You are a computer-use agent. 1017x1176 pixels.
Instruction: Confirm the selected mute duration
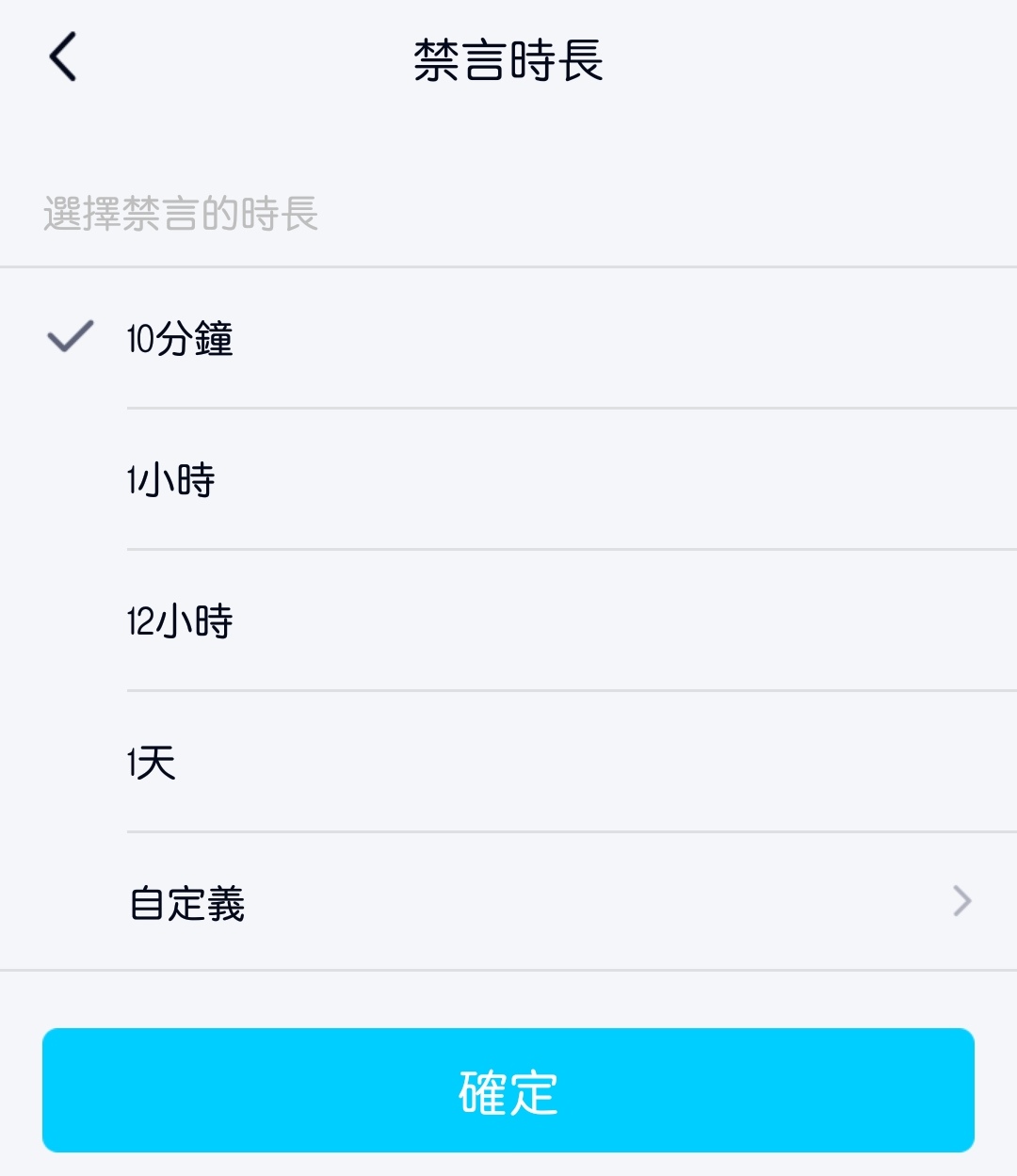click(508, 1090)
